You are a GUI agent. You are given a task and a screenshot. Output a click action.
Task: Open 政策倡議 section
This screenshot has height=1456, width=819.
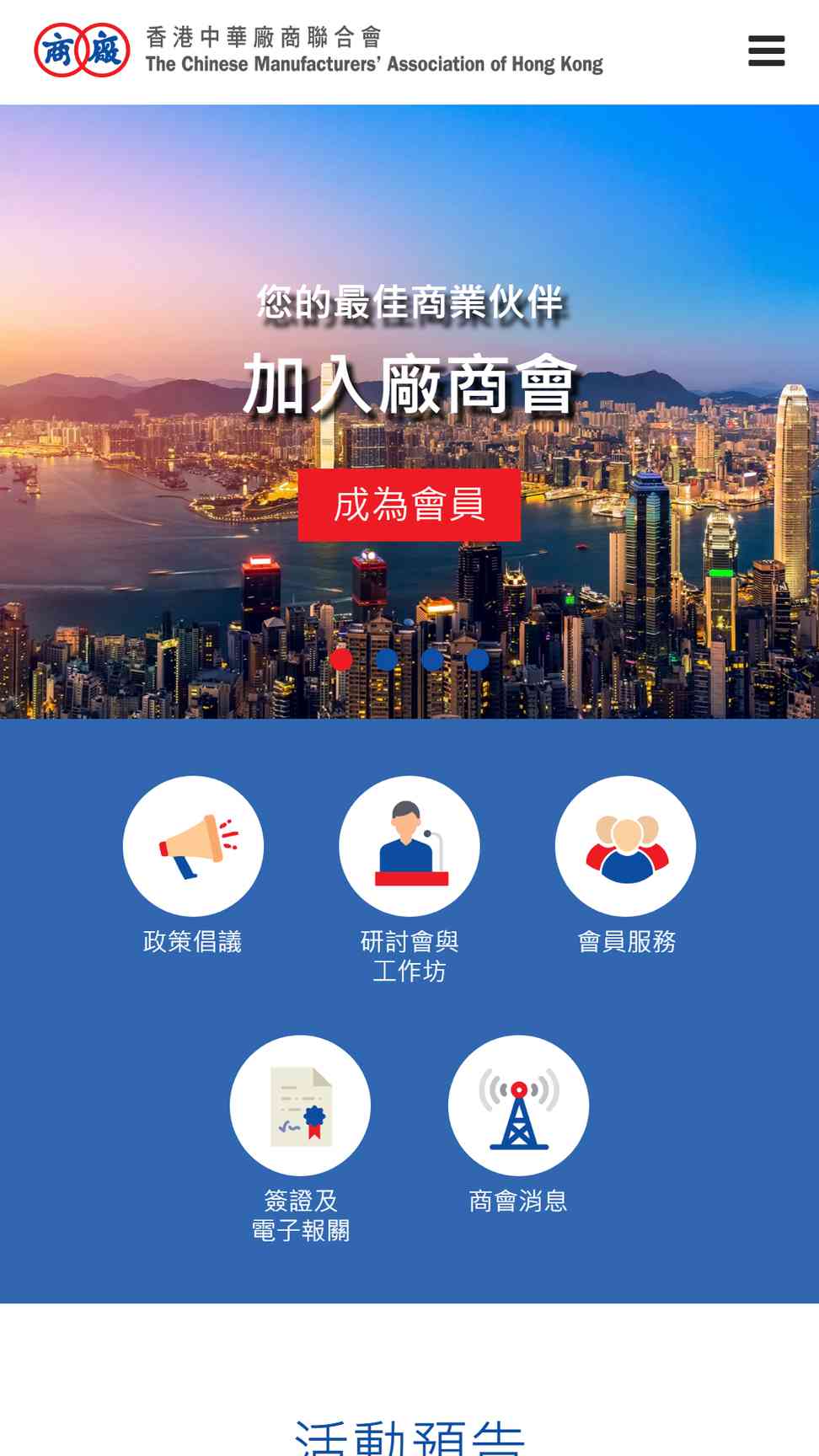[193, 846]
